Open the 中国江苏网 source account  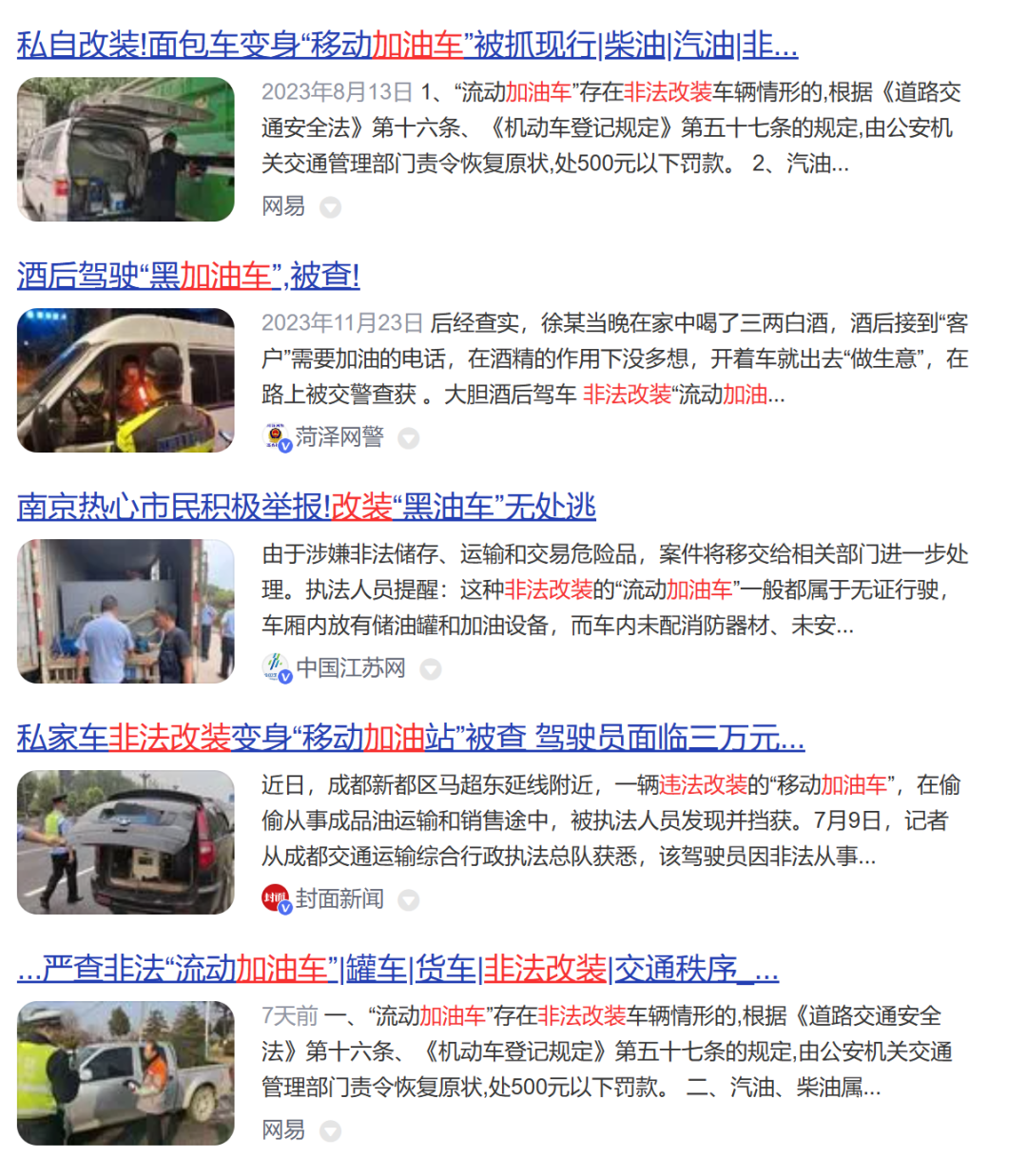[x=349, y=668]
